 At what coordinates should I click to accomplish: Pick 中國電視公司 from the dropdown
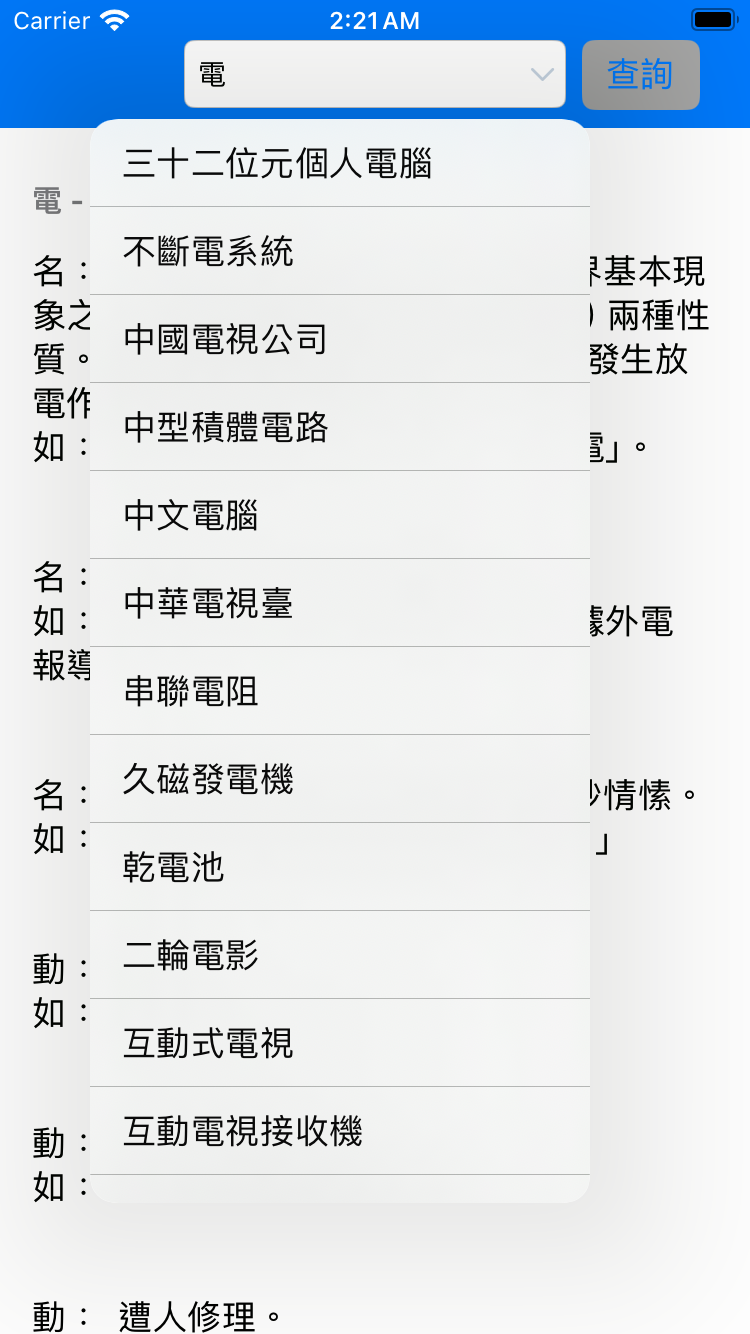(340, 339)
